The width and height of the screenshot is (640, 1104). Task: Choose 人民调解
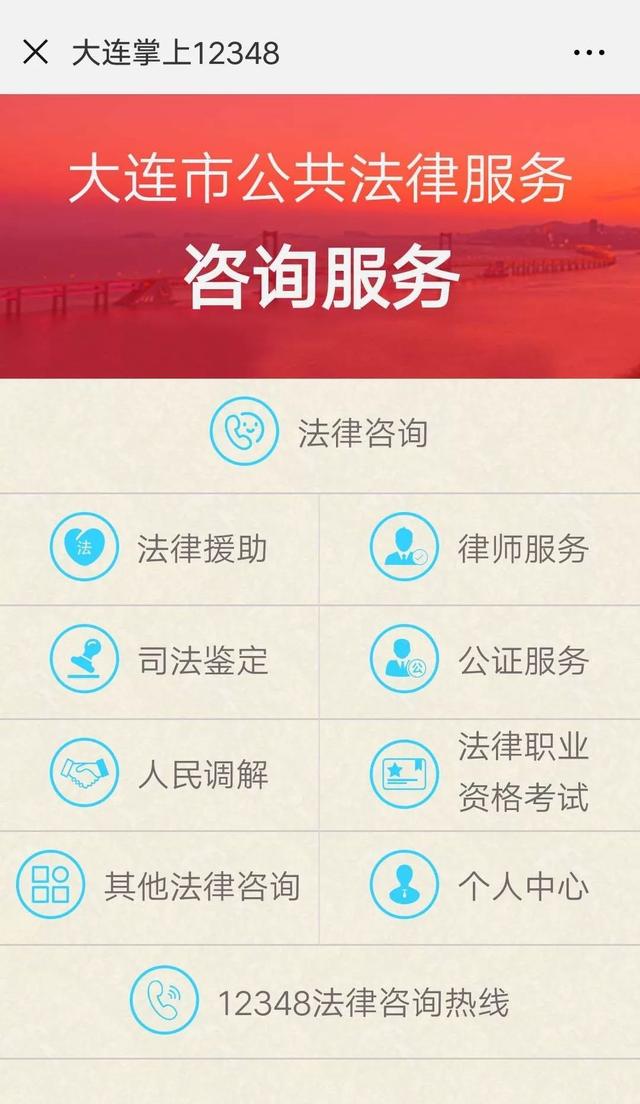[159, 773]
